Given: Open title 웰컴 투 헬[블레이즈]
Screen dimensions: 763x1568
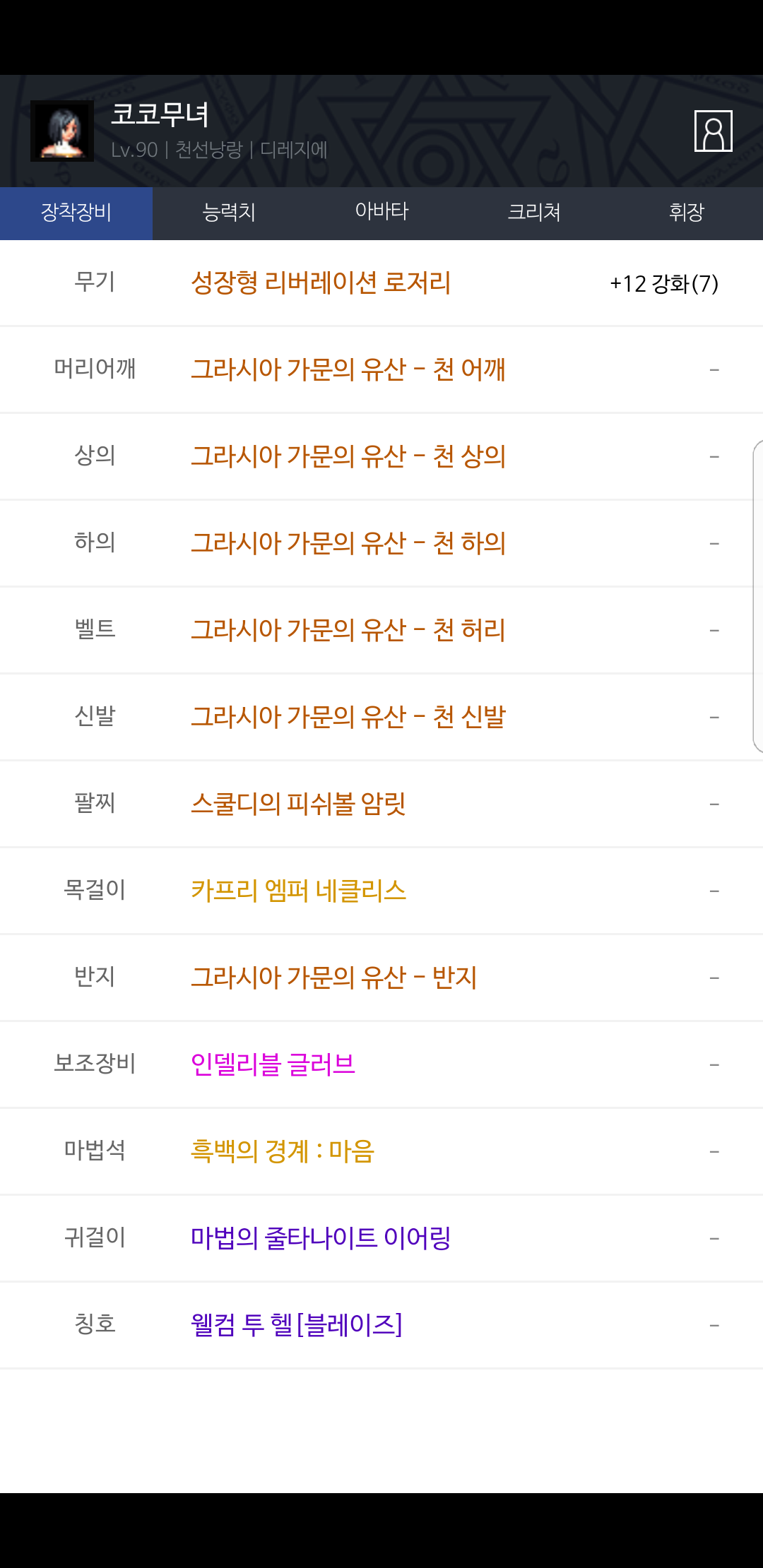Looking at the screenshot, I should pyautogui.click(x=297, y=1325).
